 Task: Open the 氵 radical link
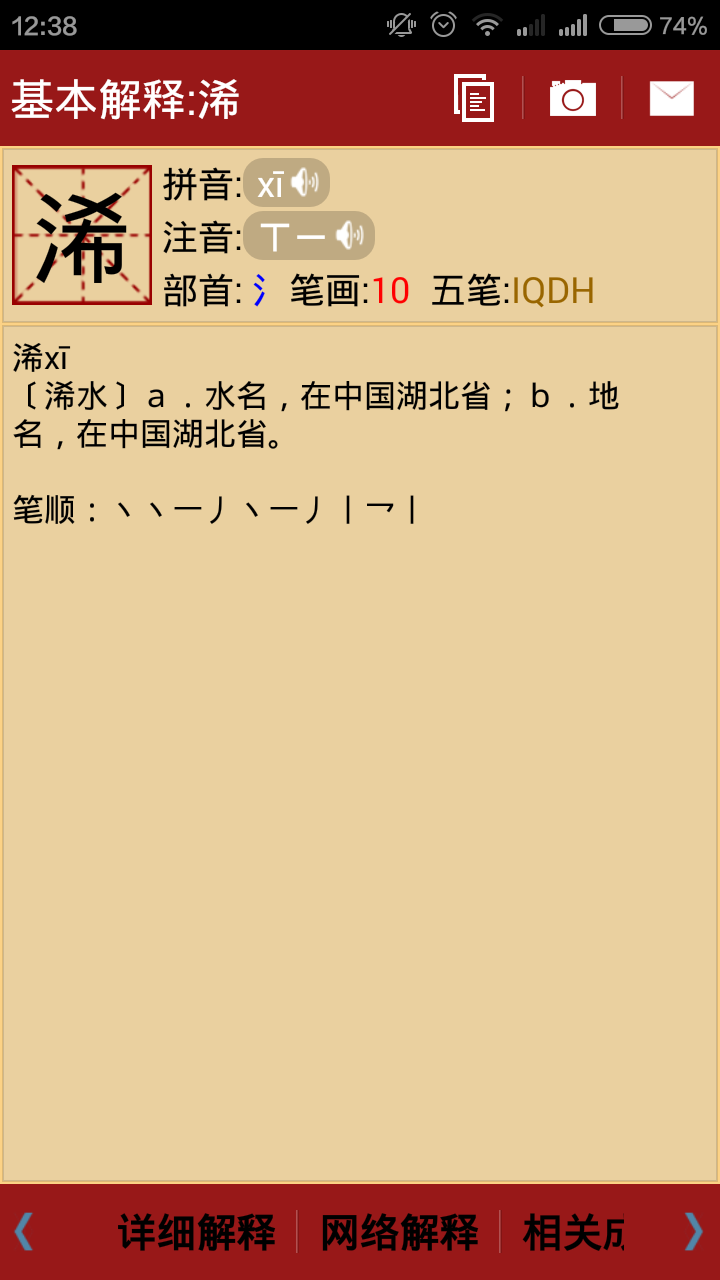[260, 291]
